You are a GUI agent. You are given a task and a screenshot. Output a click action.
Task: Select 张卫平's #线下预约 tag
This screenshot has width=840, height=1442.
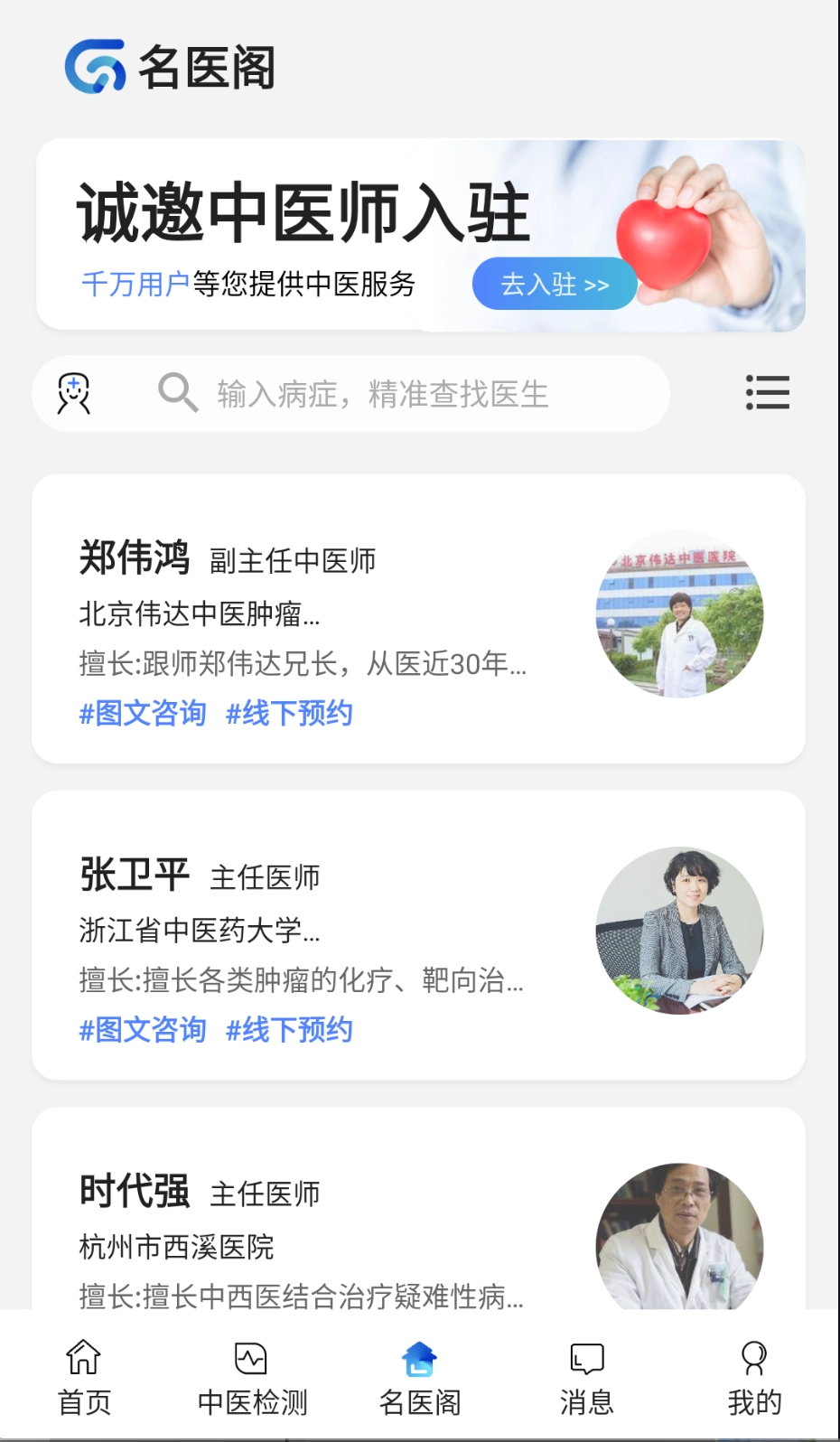pyautogui.click(x=290, y=1029)
